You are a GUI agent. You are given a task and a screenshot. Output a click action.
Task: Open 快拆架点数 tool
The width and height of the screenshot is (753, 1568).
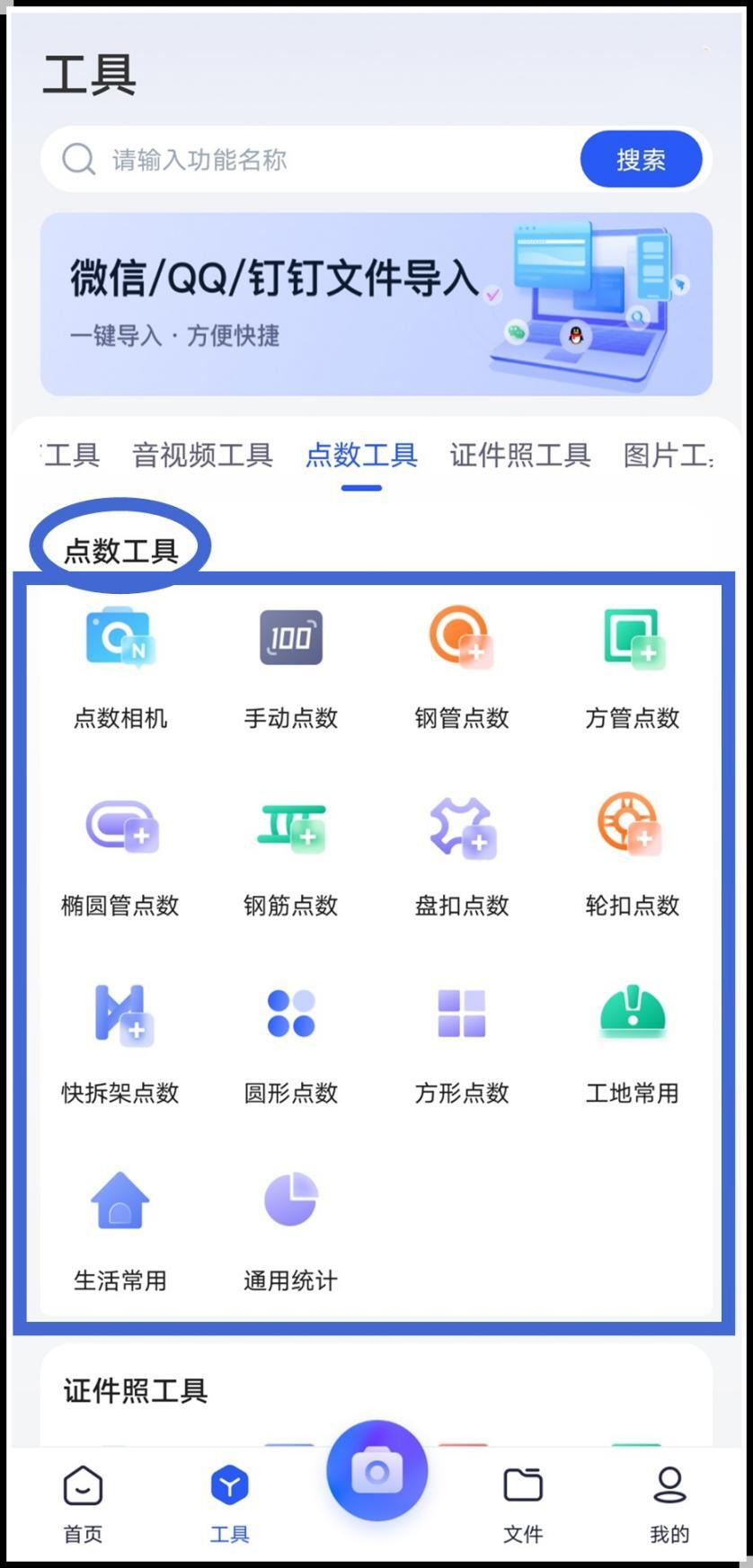point(120,1041)
